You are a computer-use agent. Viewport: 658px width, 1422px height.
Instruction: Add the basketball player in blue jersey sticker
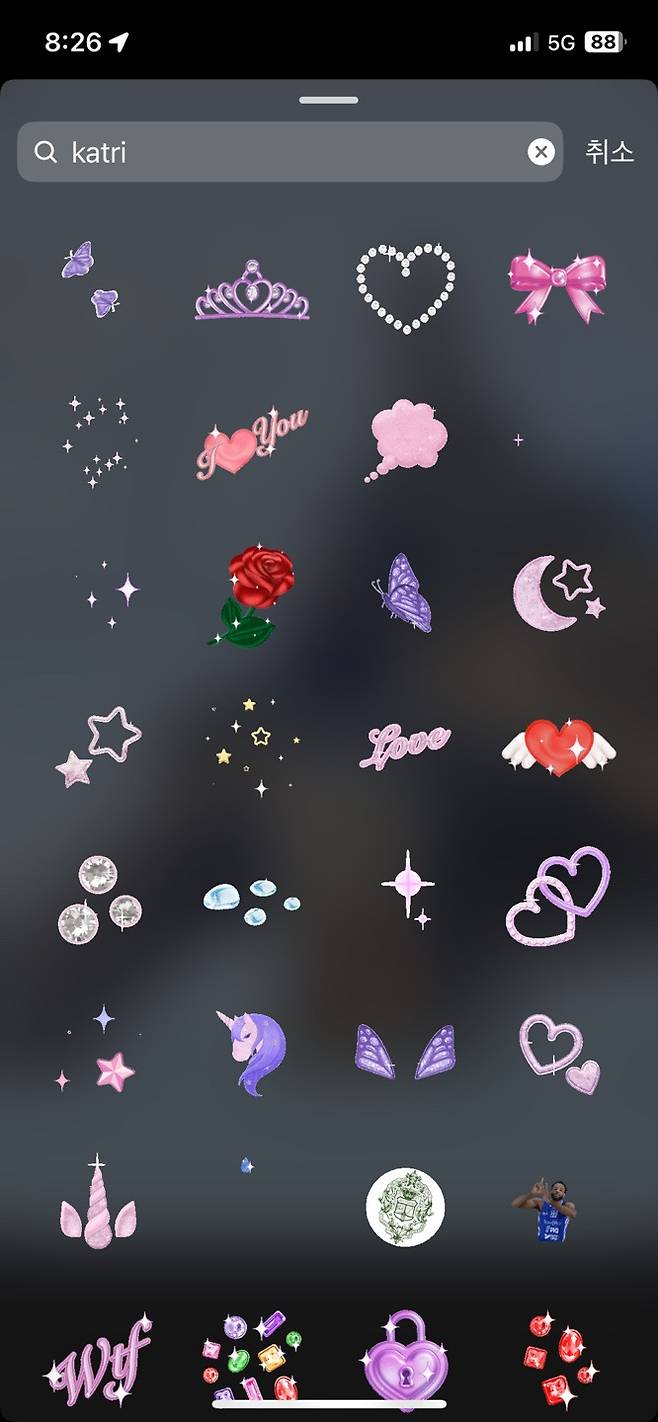pos(545,1208)
